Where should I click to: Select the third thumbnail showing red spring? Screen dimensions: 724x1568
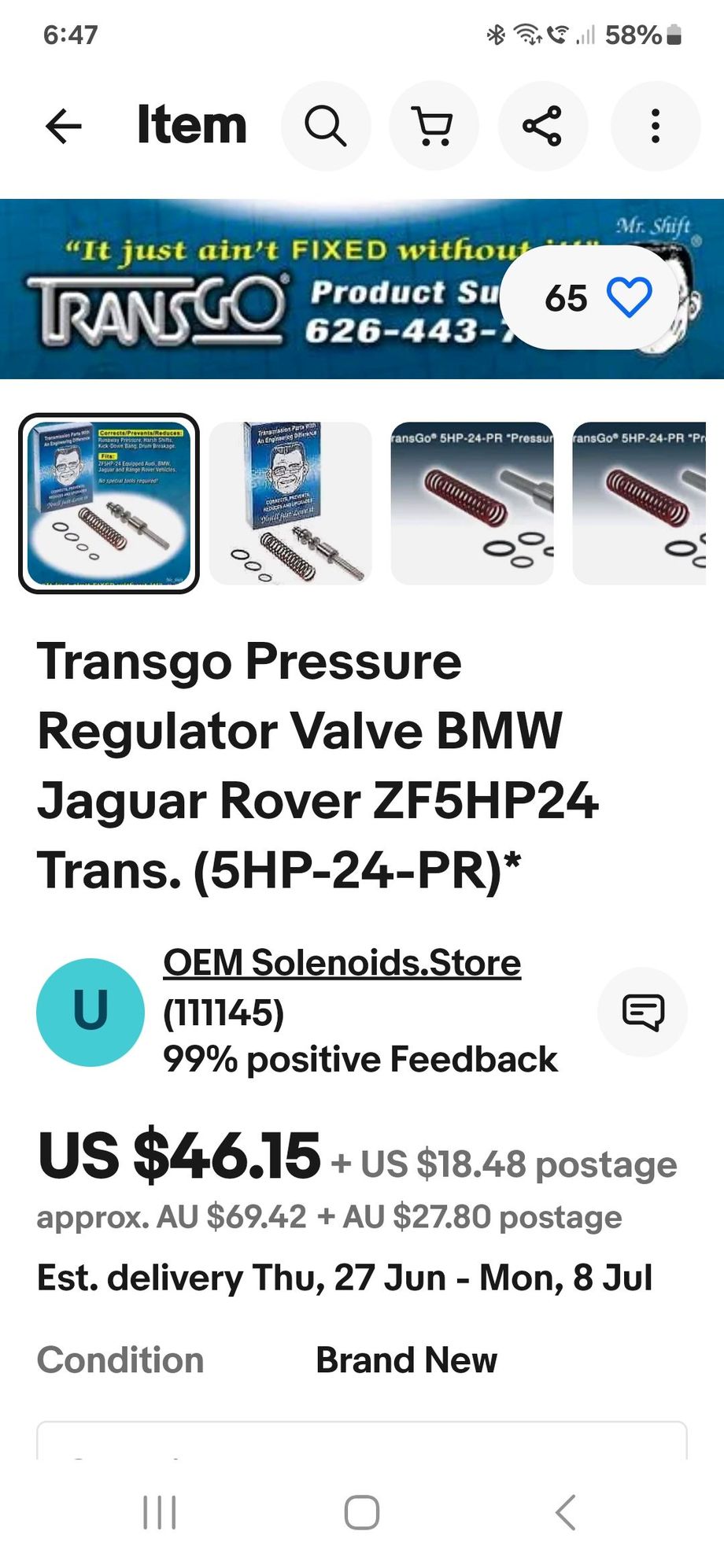tap(472, 504)
